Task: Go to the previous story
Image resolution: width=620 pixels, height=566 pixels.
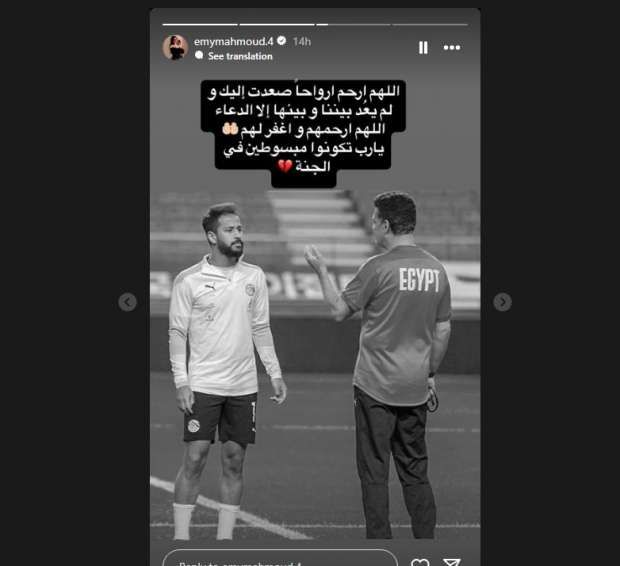Action: [x=127, y=302]
